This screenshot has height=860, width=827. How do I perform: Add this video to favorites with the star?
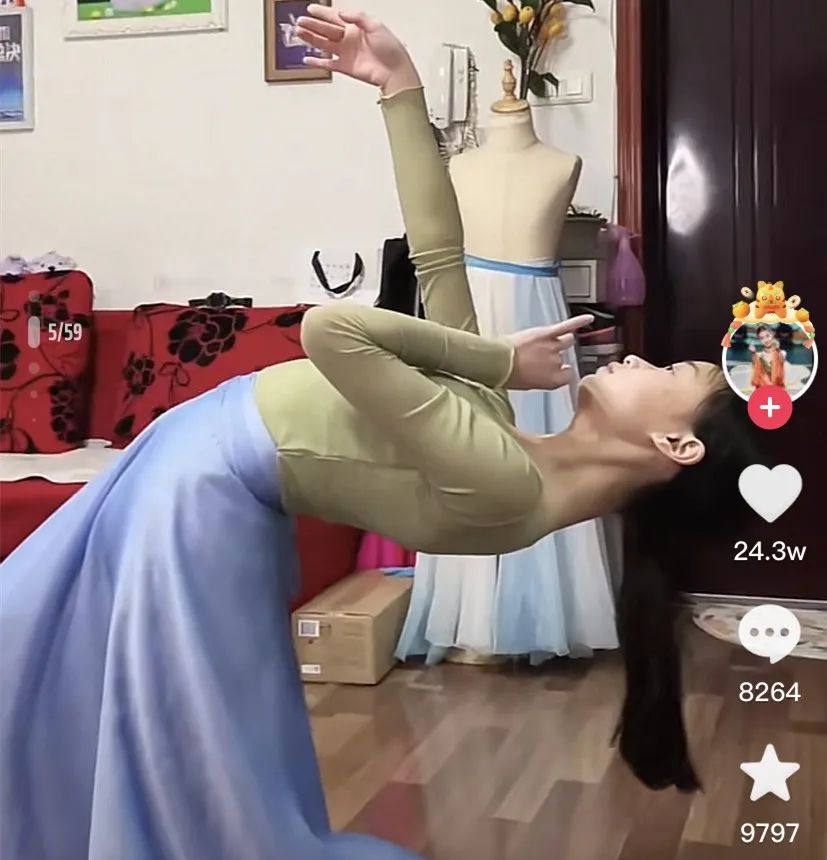[769, 777]
